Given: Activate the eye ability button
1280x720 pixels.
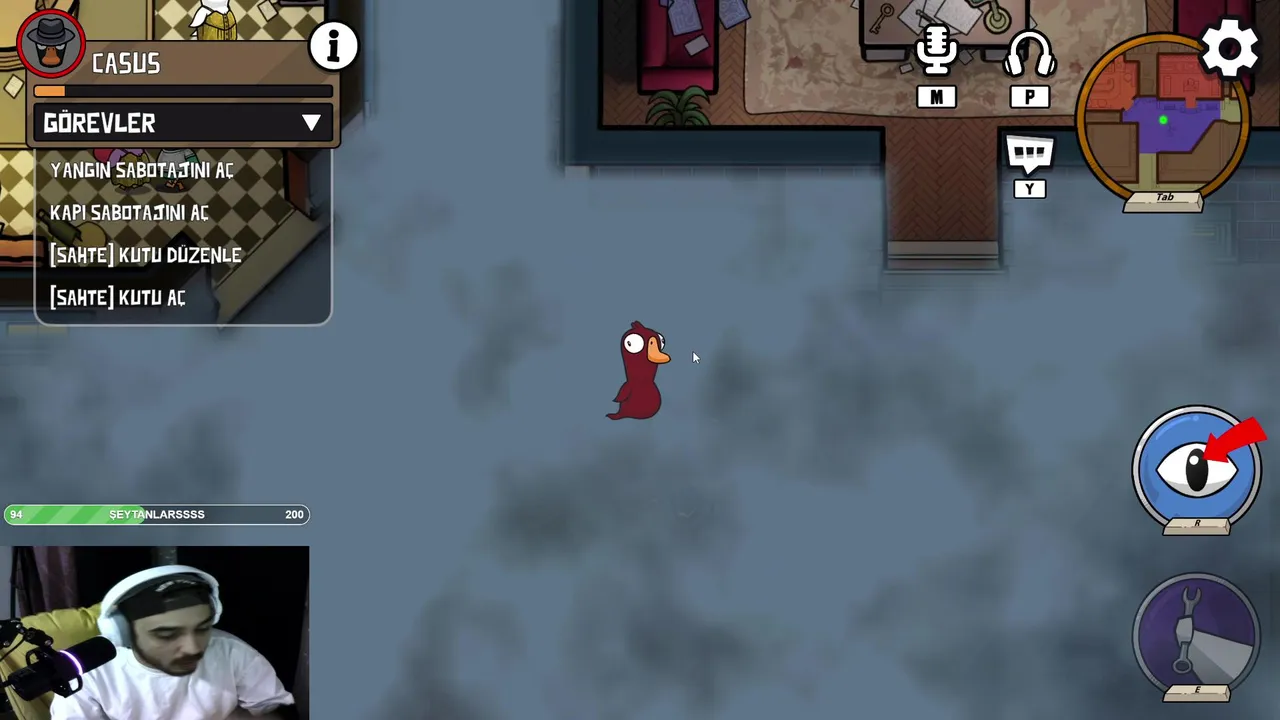Looking at the screenshot, I should tap(1196, 468).
